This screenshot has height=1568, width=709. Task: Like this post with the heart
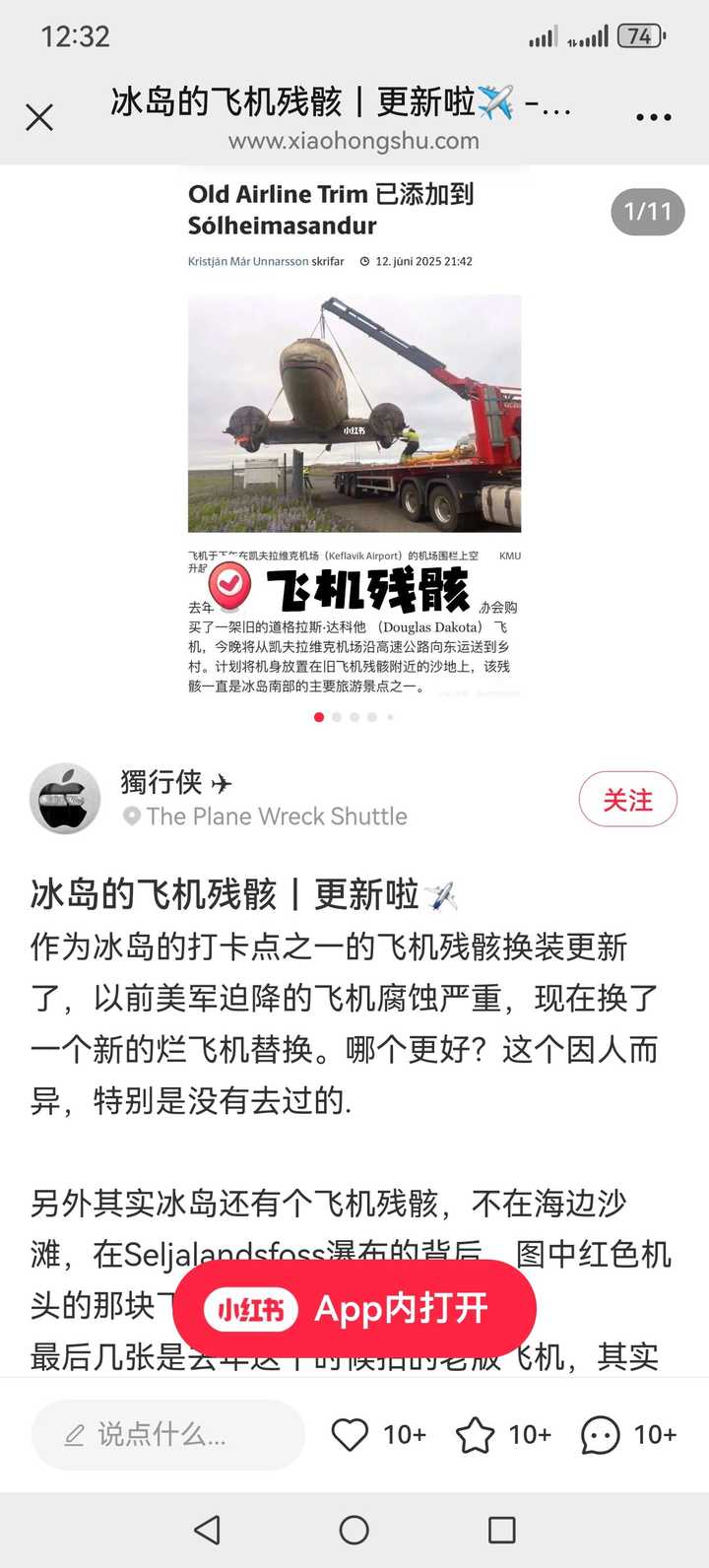351,1435
